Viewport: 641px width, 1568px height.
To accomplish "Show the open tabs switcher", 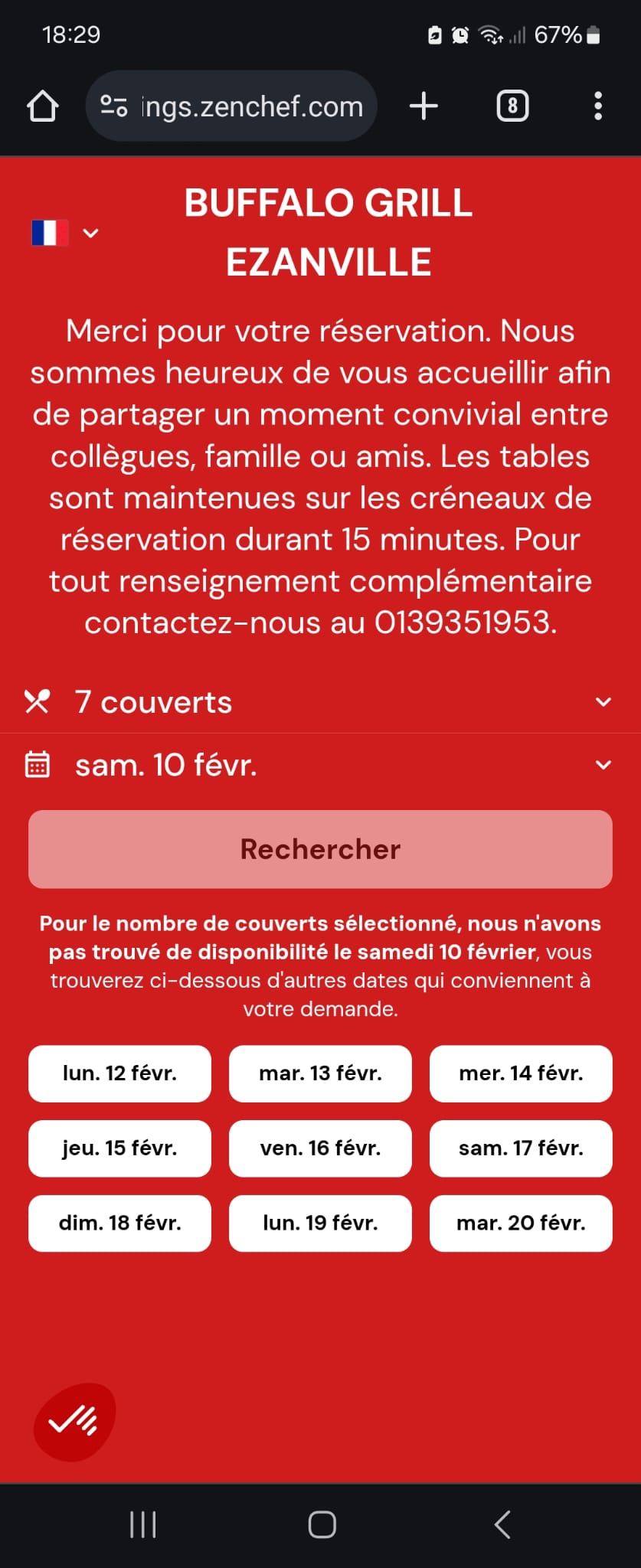I will (512, 106).
